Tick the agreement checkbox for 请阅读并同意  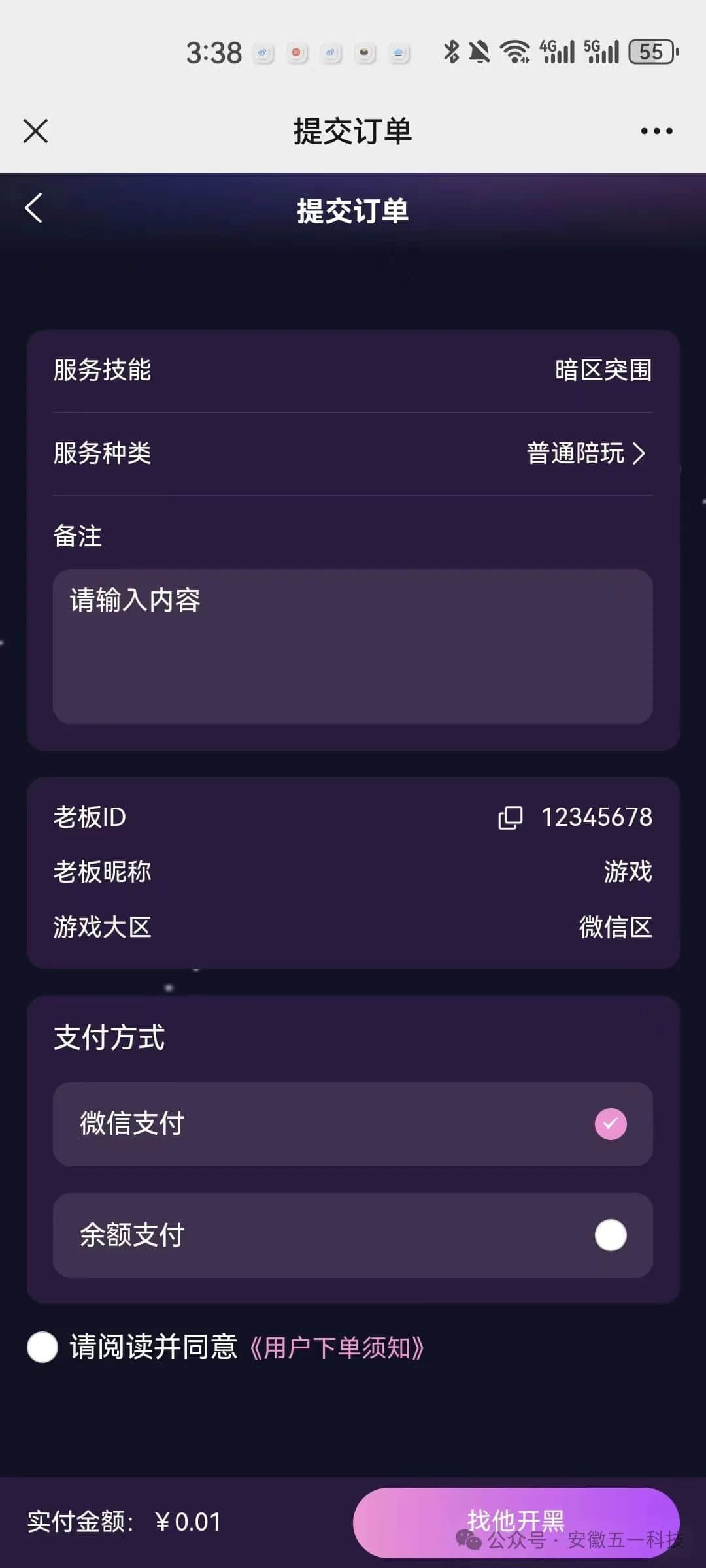pyautogui.click(x=42, y=1347)
